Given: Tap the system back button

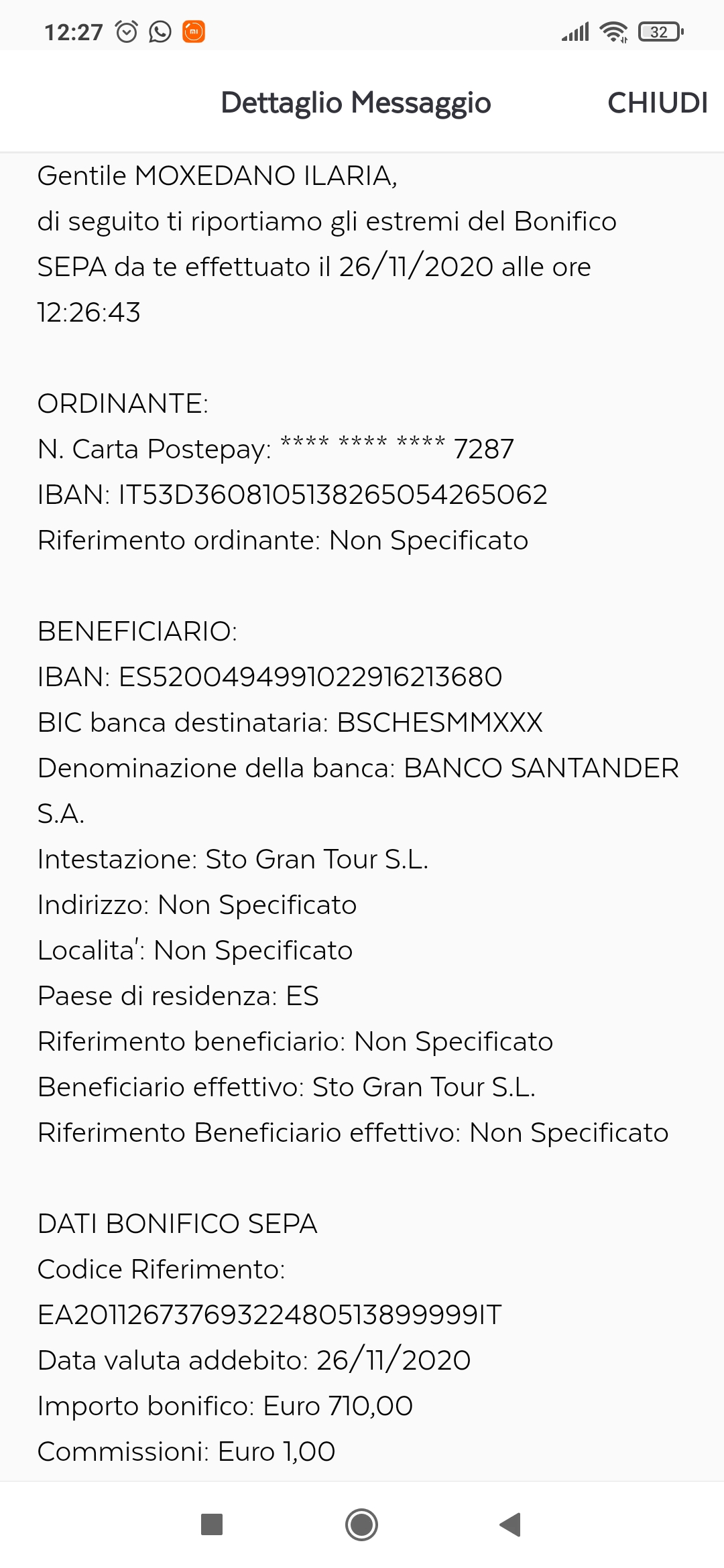Looking at the screenshot, I should pos(511,1524).
